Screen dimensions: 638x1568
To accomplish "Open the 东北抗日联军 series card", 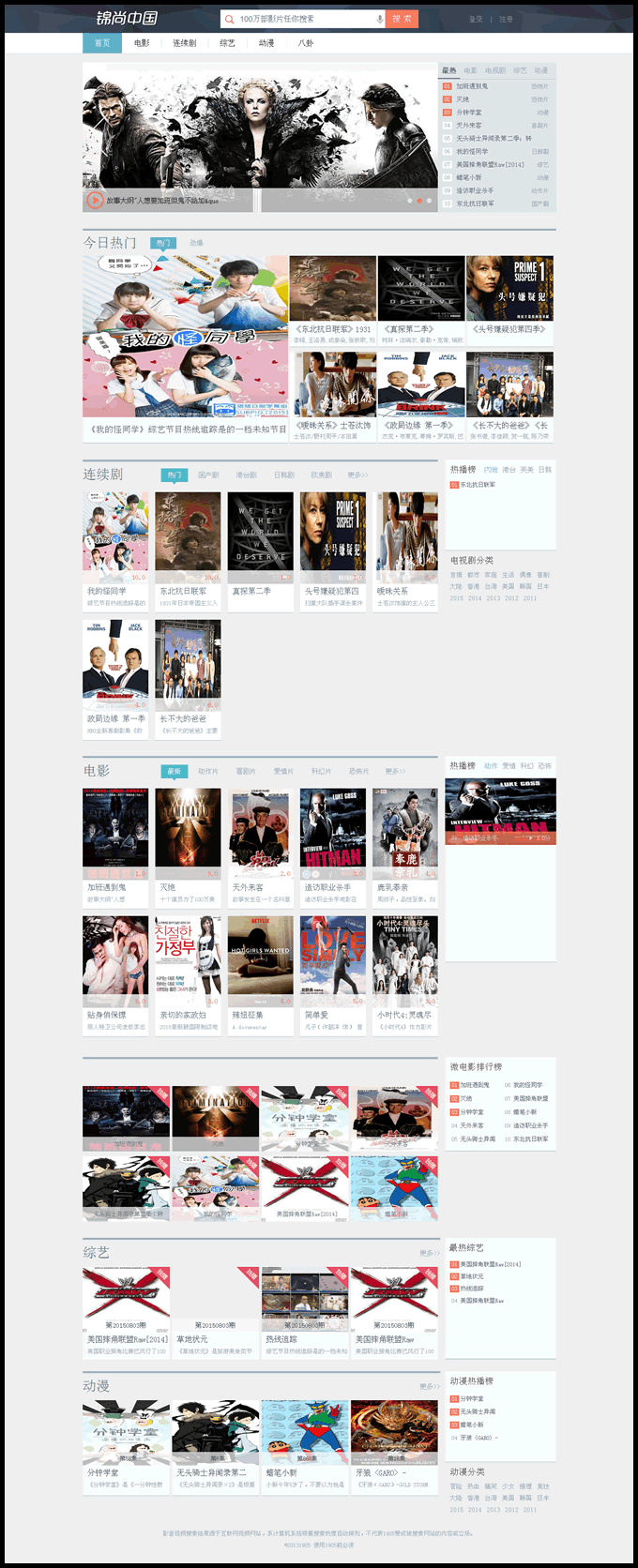I will click(188, 546).
